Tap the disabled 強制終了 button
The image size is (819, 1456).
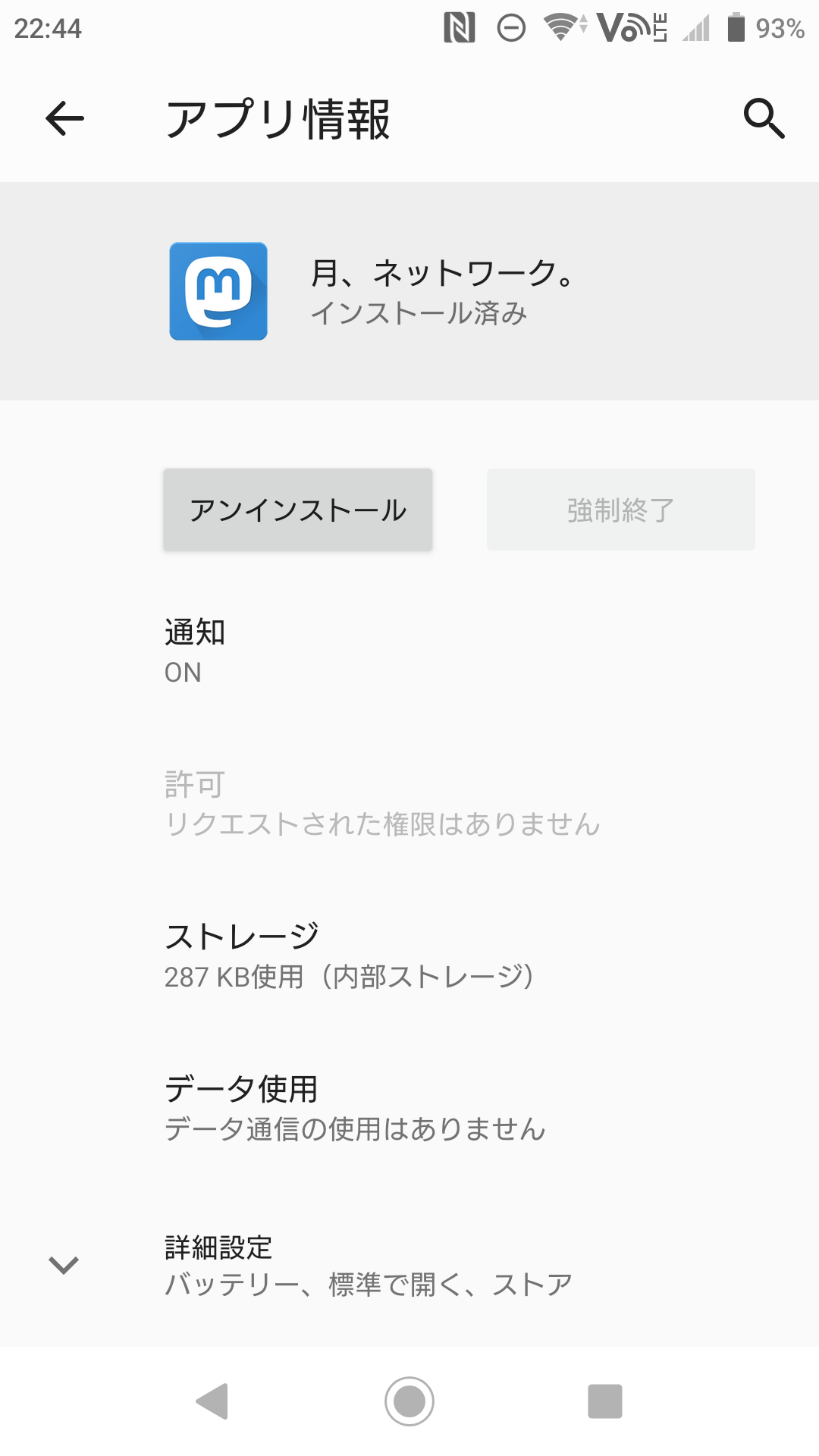(x=620, y=510)
